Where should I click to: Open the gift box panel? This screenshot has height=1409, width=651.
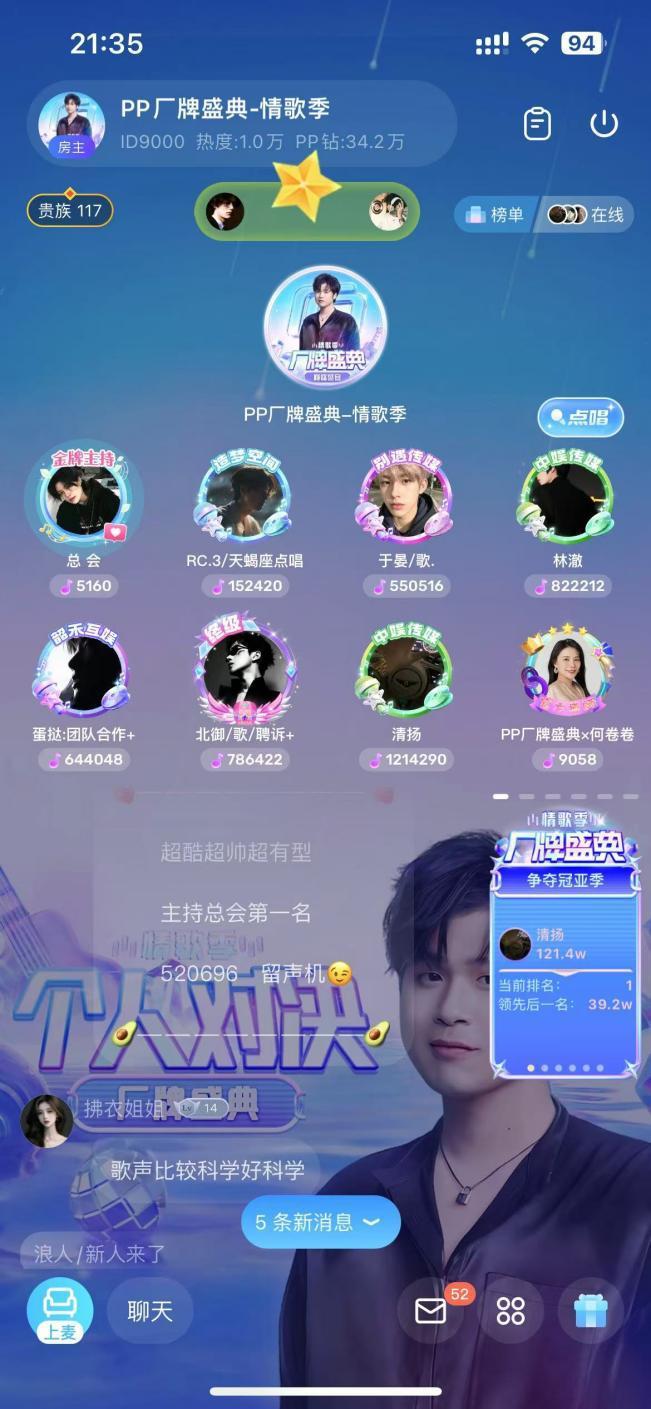(x=590, y=1311)
